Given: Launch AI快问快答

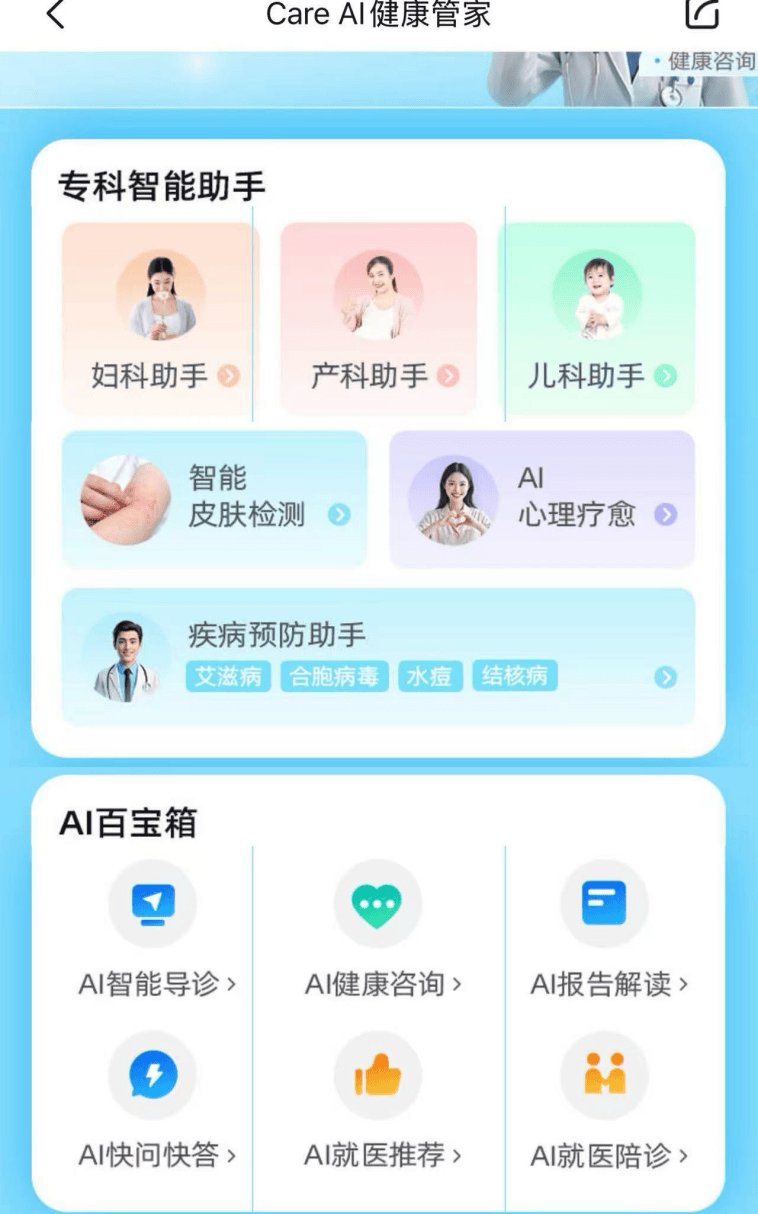Looking at the screenshot, I should click(155, 1102).
